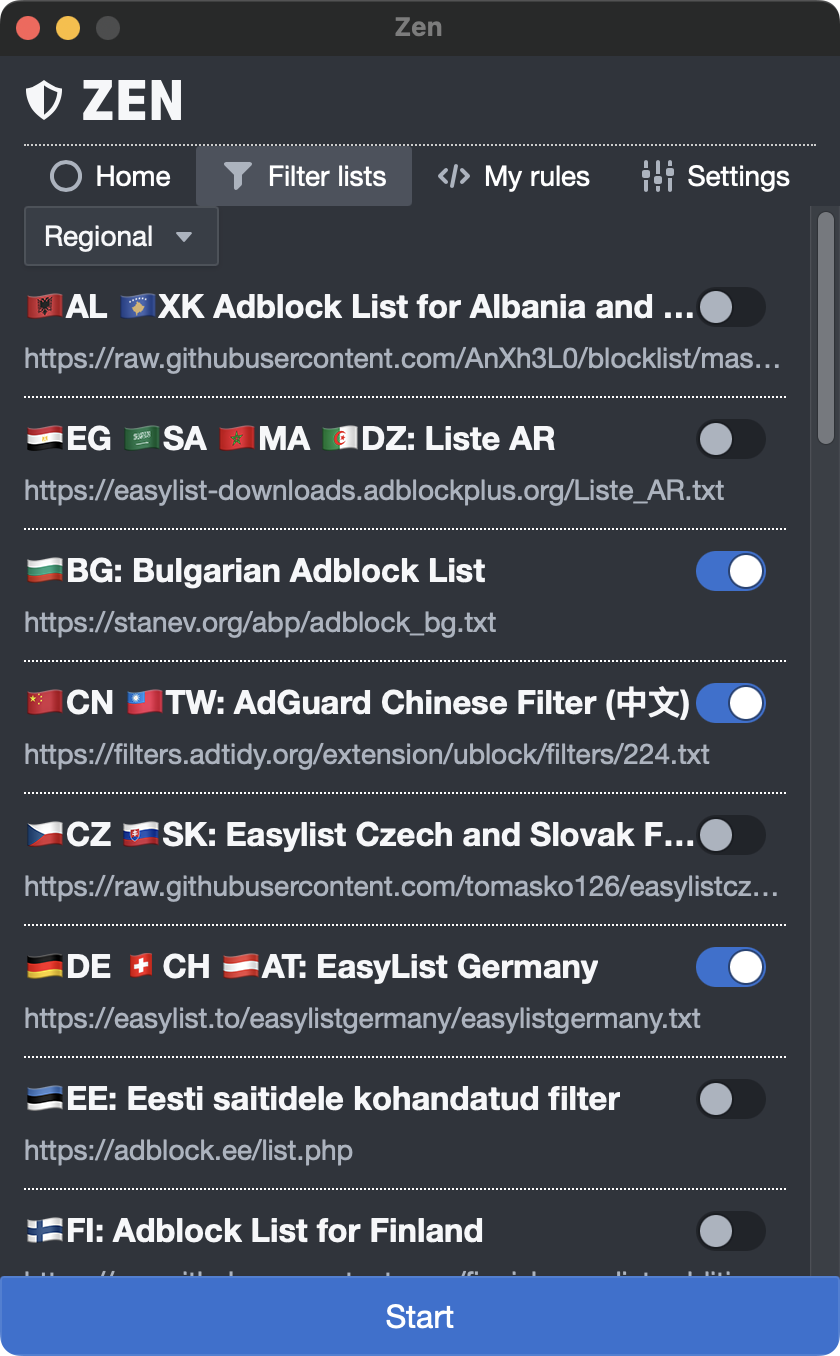Viewport: 840px width, 1356px height.
Task: Minimize the Zen window
Action: (68, 28)
